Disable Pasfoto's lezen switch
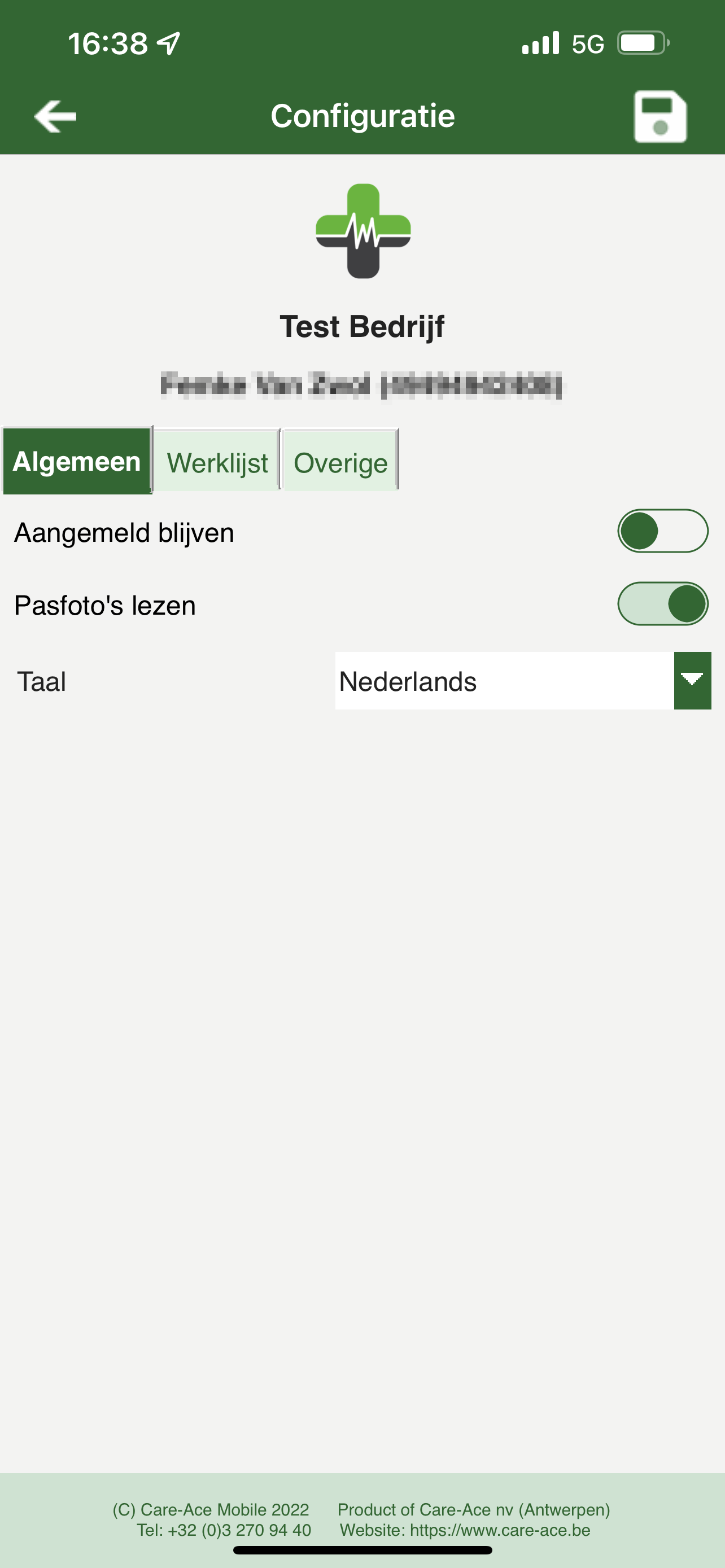 662,604
